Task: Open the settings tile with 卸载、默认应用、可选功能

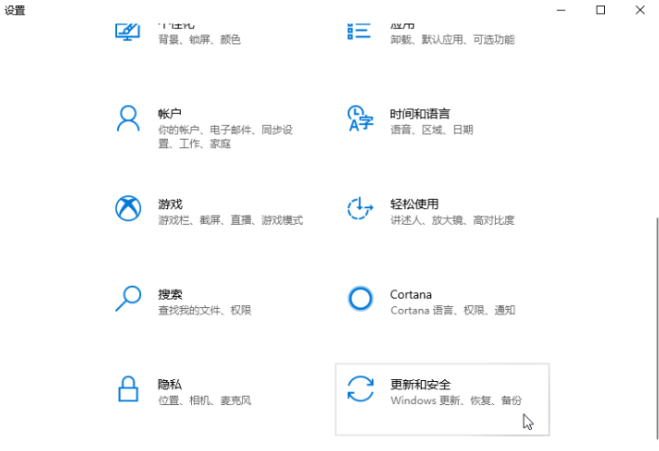Action: point(452,38)
